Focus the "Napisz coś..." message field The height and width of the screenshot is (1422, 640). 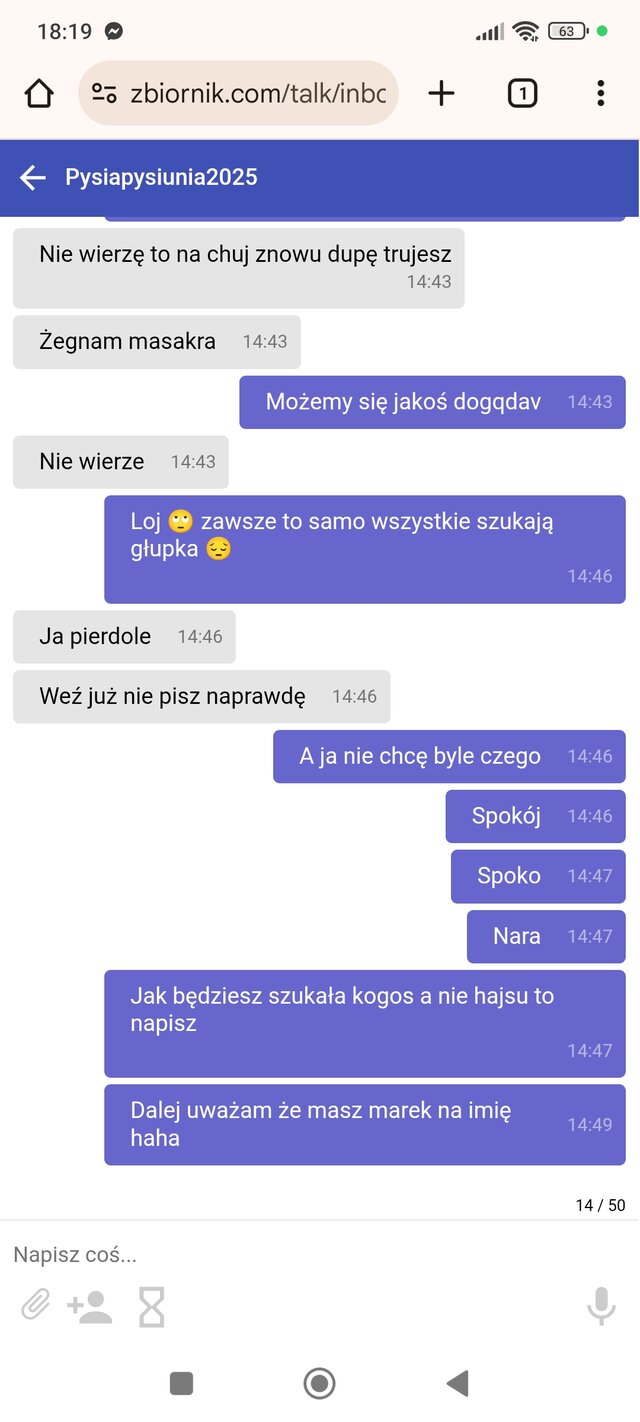300,1254
